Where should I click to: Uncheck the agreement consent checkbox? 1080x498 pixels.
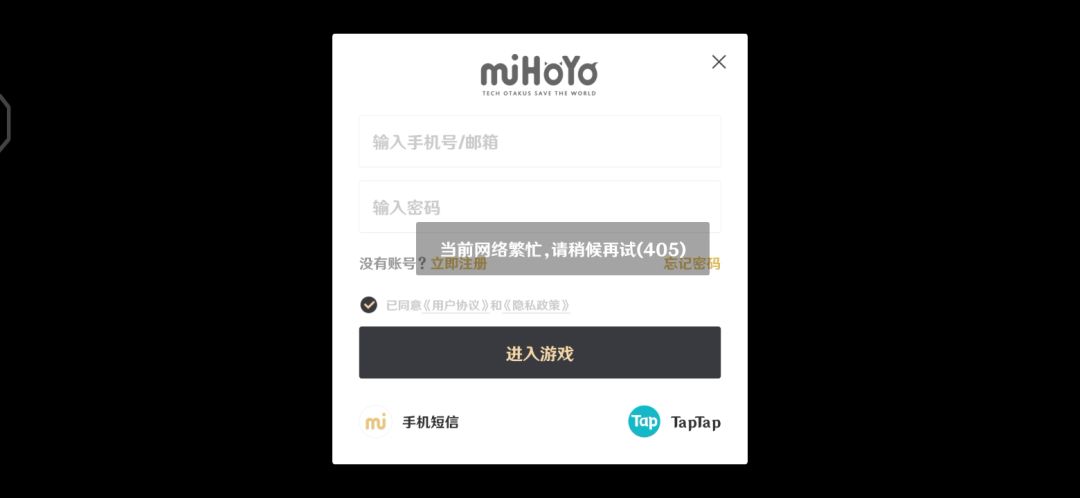coord(369,305)
